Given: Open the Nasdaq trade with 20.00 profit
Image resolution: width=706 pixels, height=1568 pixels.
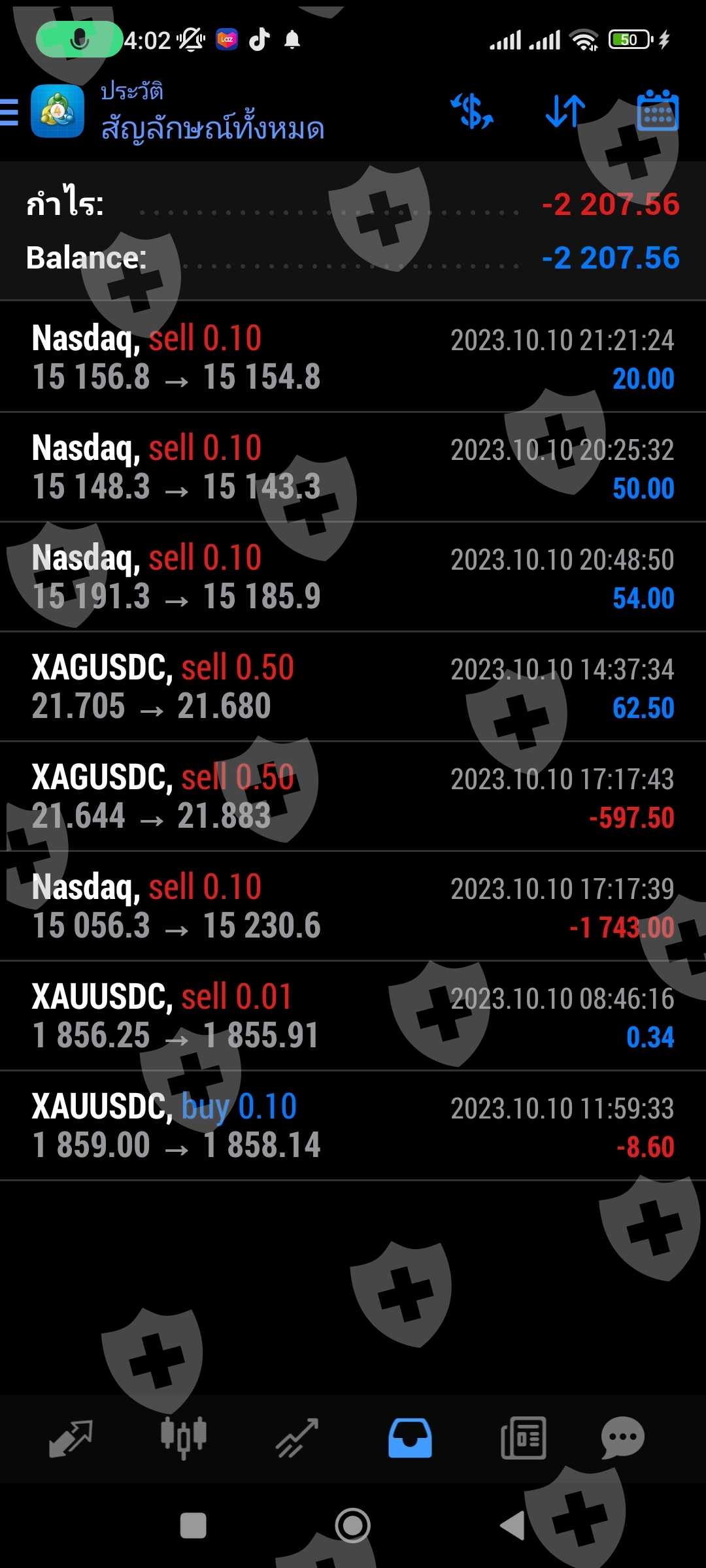Looking at the screenshot, I should pyautogui.click(x=353, y=357).
